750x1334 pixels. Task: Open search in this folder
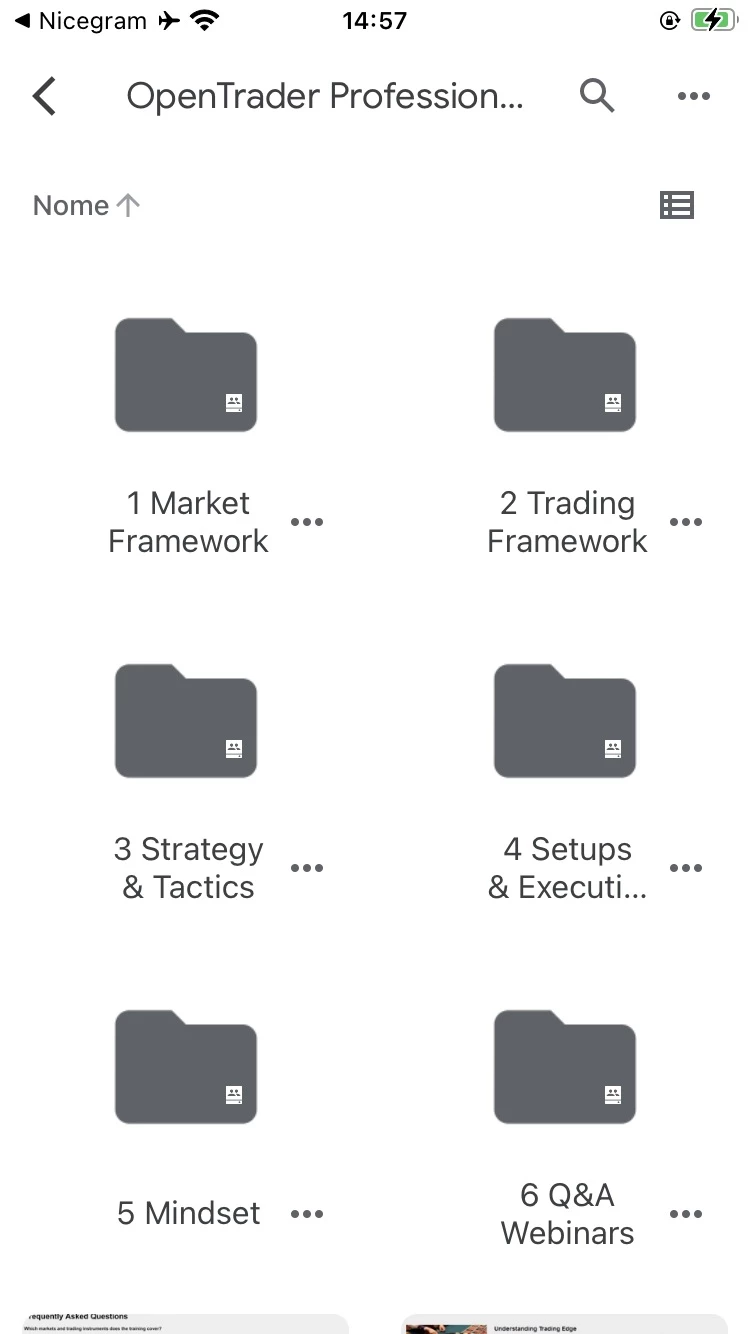[597, 96]
